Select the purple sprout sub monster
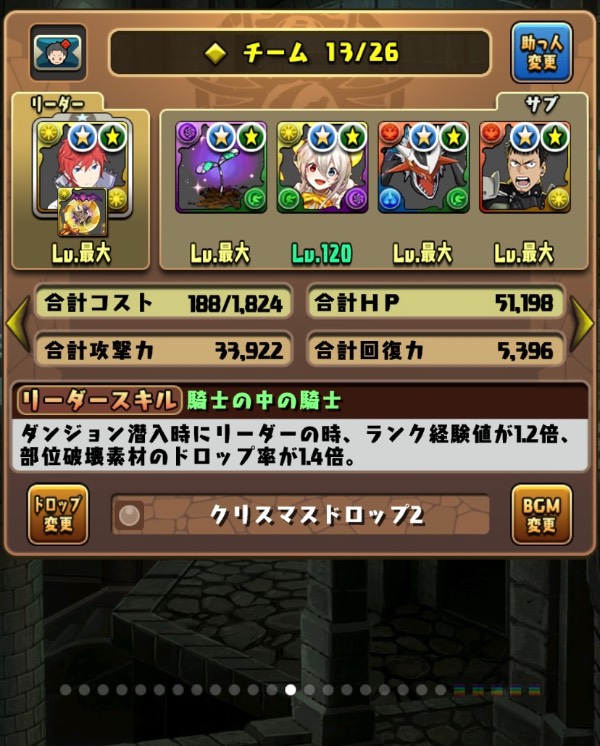The width and height of the screenshot is (600, 746). tap(220, 167)
